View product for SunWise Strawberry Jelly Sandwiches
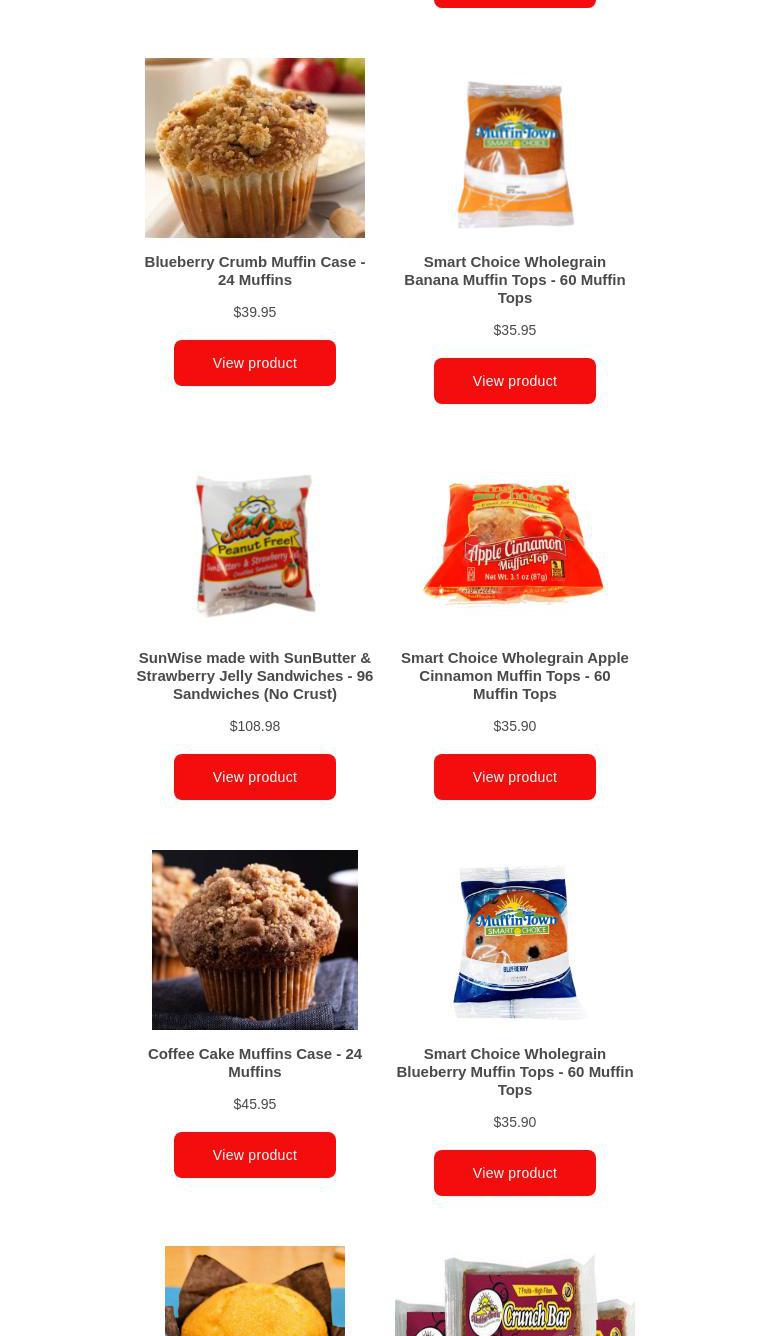Viewport: 770px width, 1336px height. [254, 777]
